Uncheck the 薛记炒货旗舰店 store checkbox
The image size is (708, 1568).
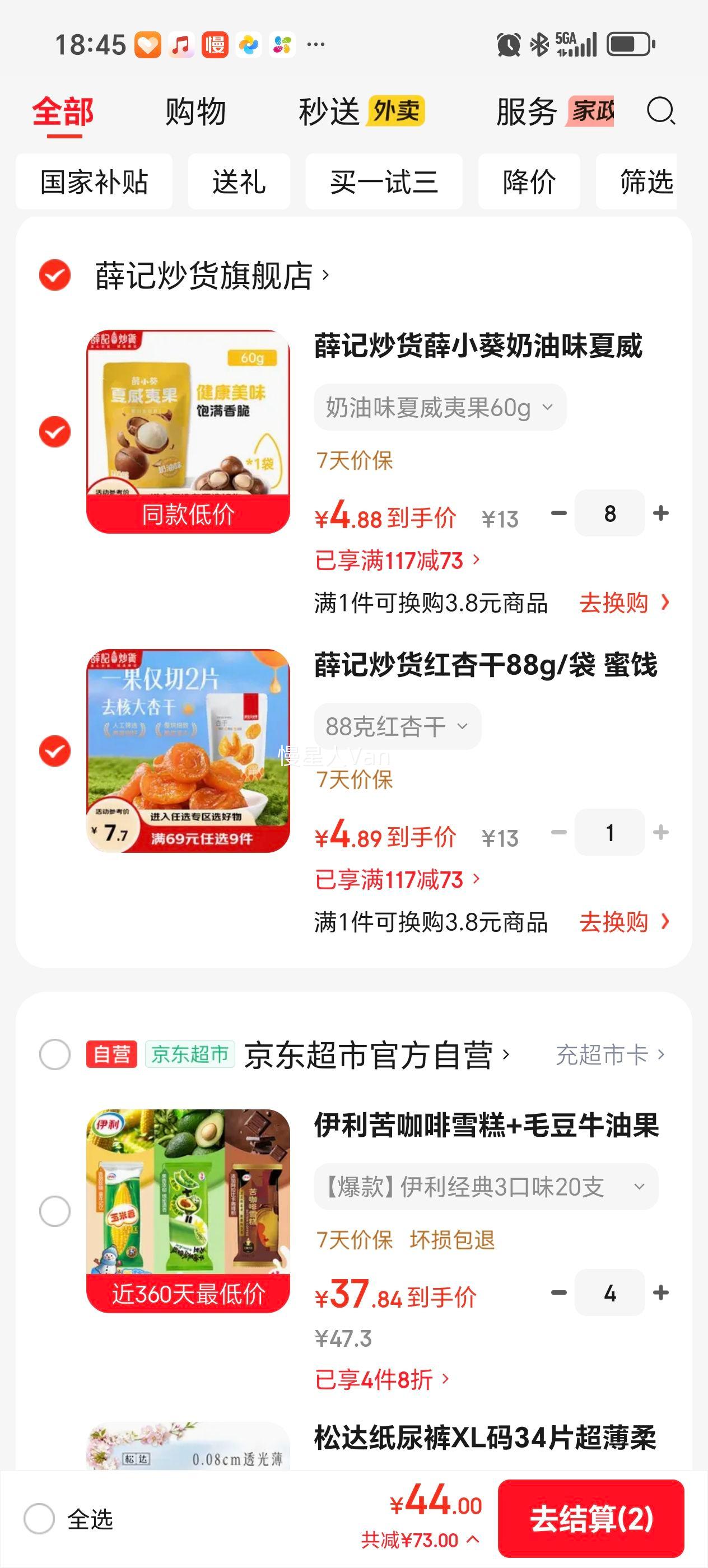(55, 275)
